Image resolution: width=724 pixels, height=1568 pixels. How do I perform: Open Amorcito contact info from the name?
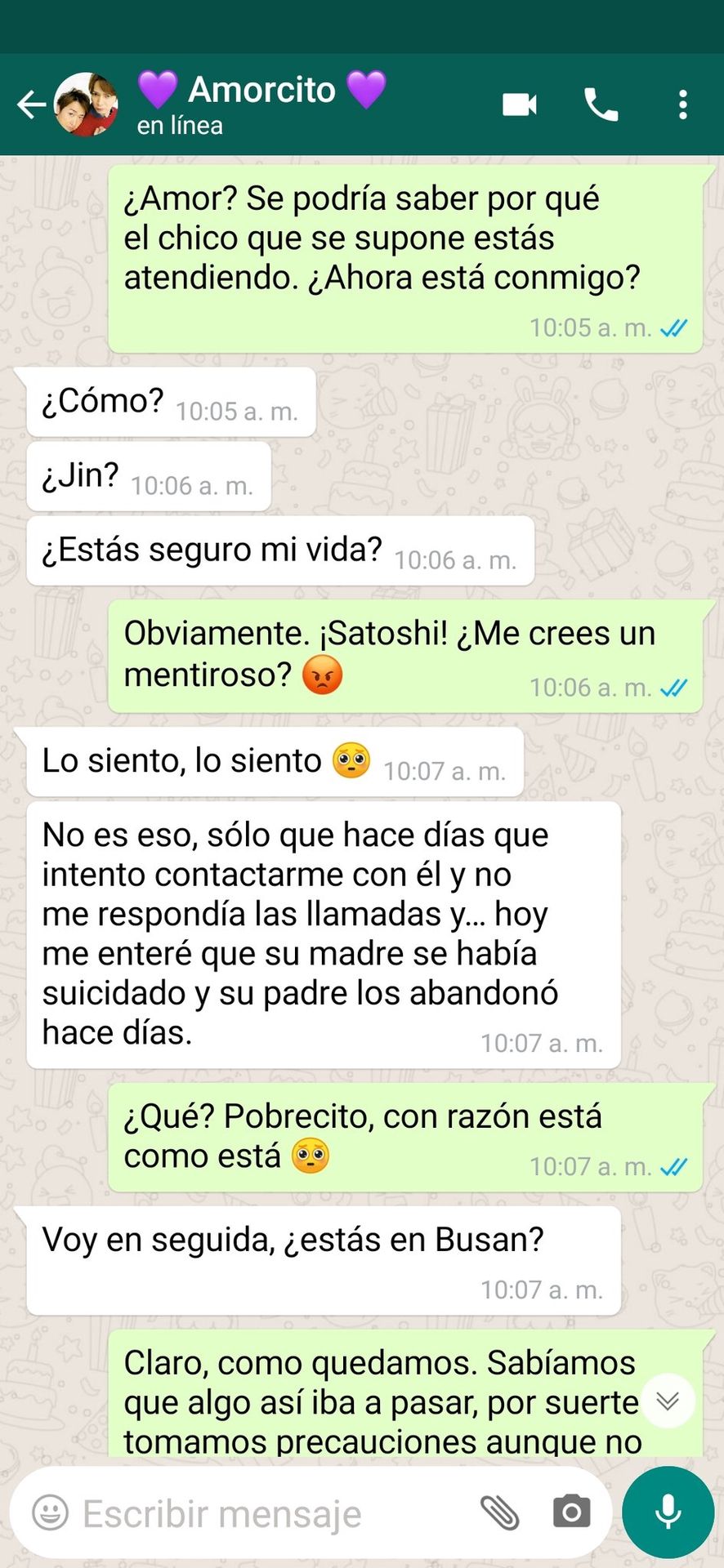(261, 89)
